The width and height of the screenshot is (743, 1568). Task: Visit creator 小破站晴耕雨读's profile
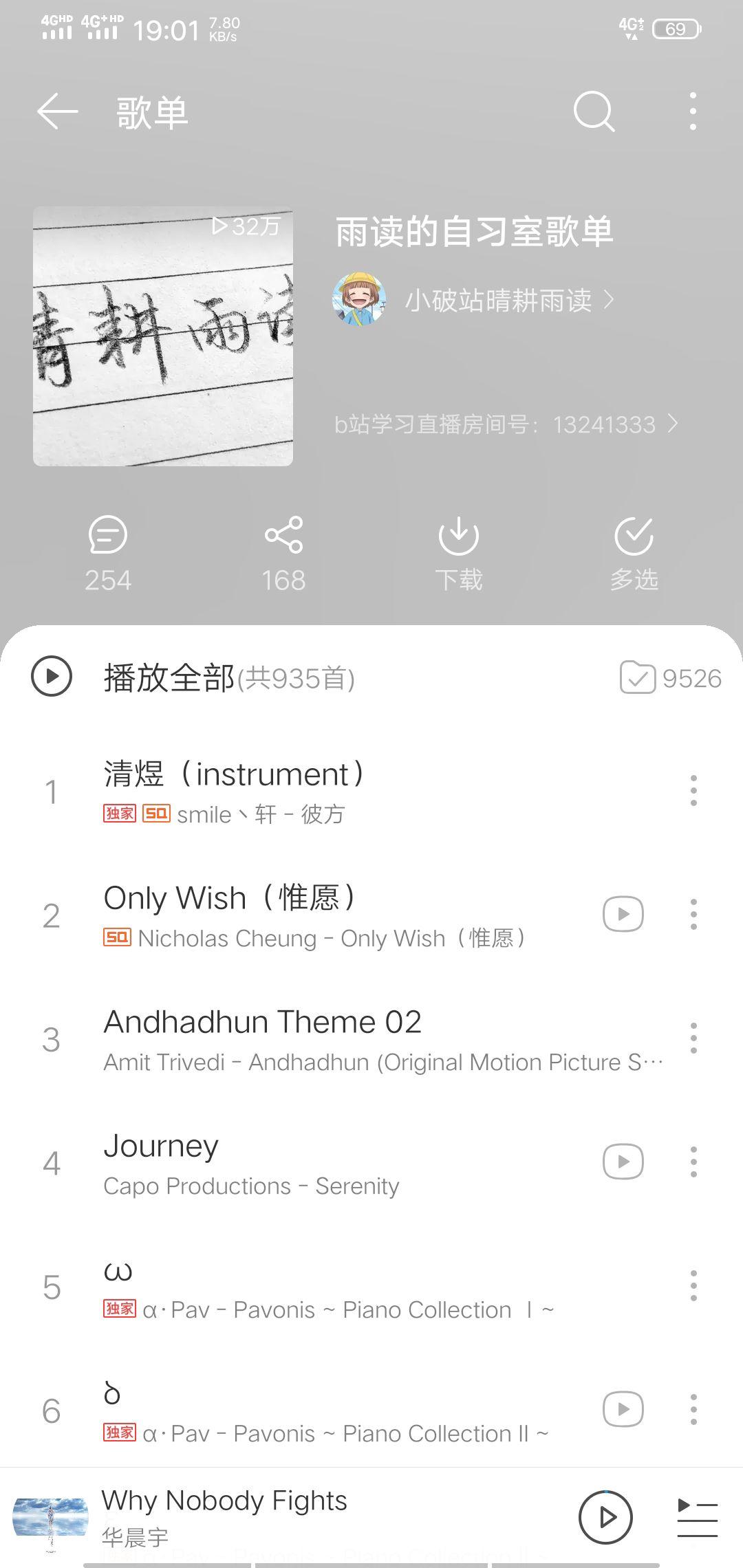click(x=498, y=301)
